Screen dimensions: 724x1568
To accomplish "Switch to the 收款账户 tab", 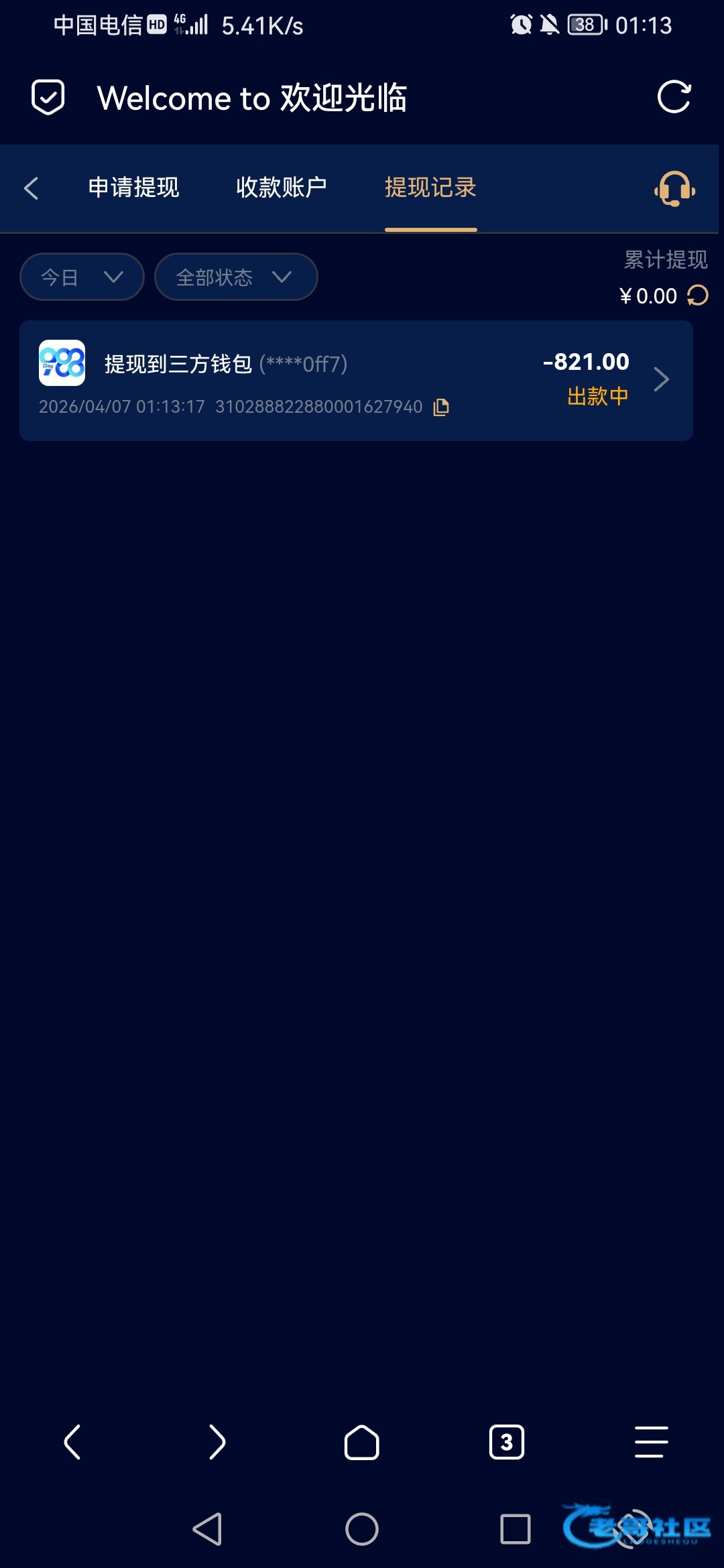I will [282, 188].
